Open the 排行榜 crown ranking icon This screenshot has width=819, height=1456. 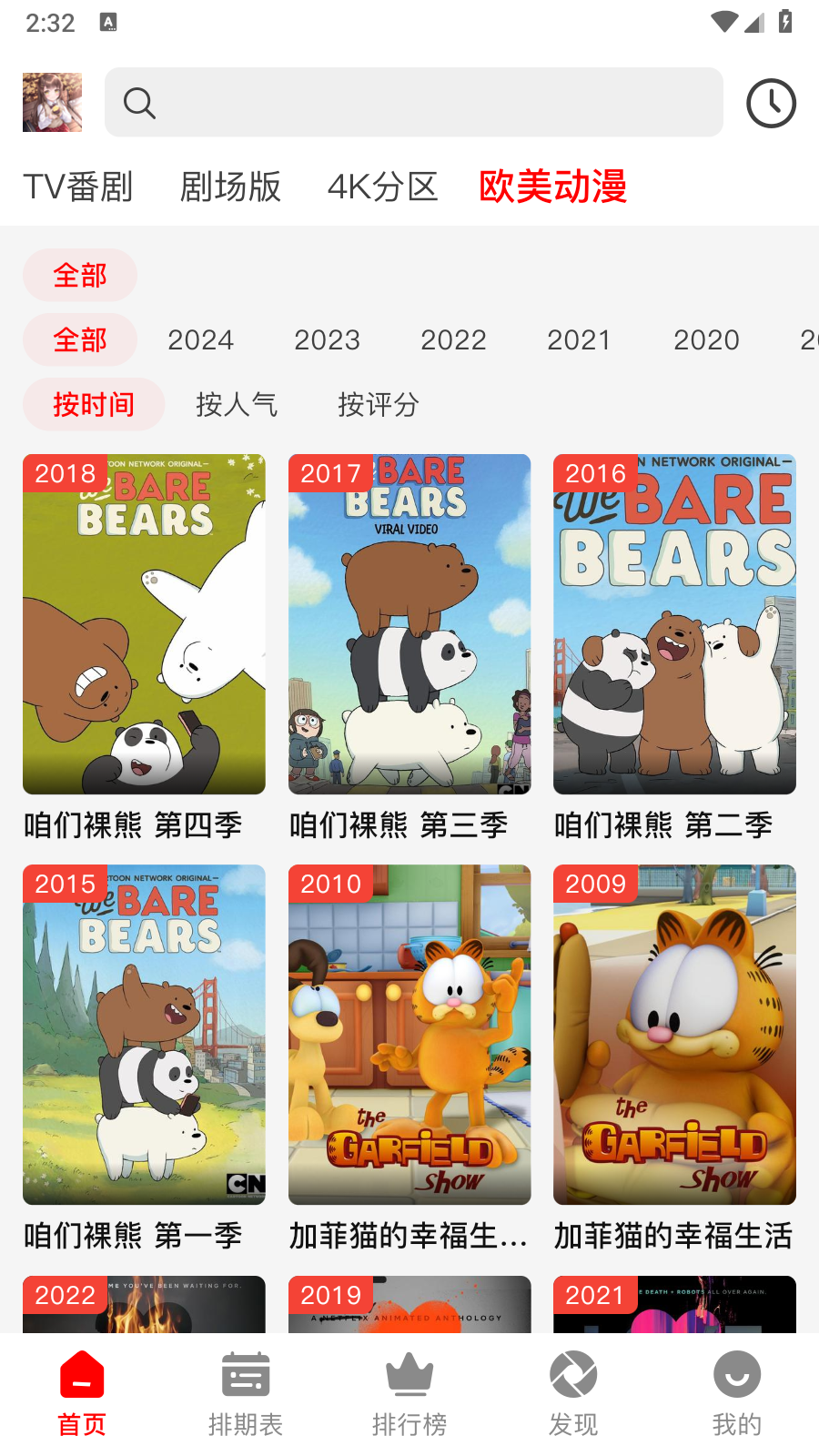(x=409, y=1376)
